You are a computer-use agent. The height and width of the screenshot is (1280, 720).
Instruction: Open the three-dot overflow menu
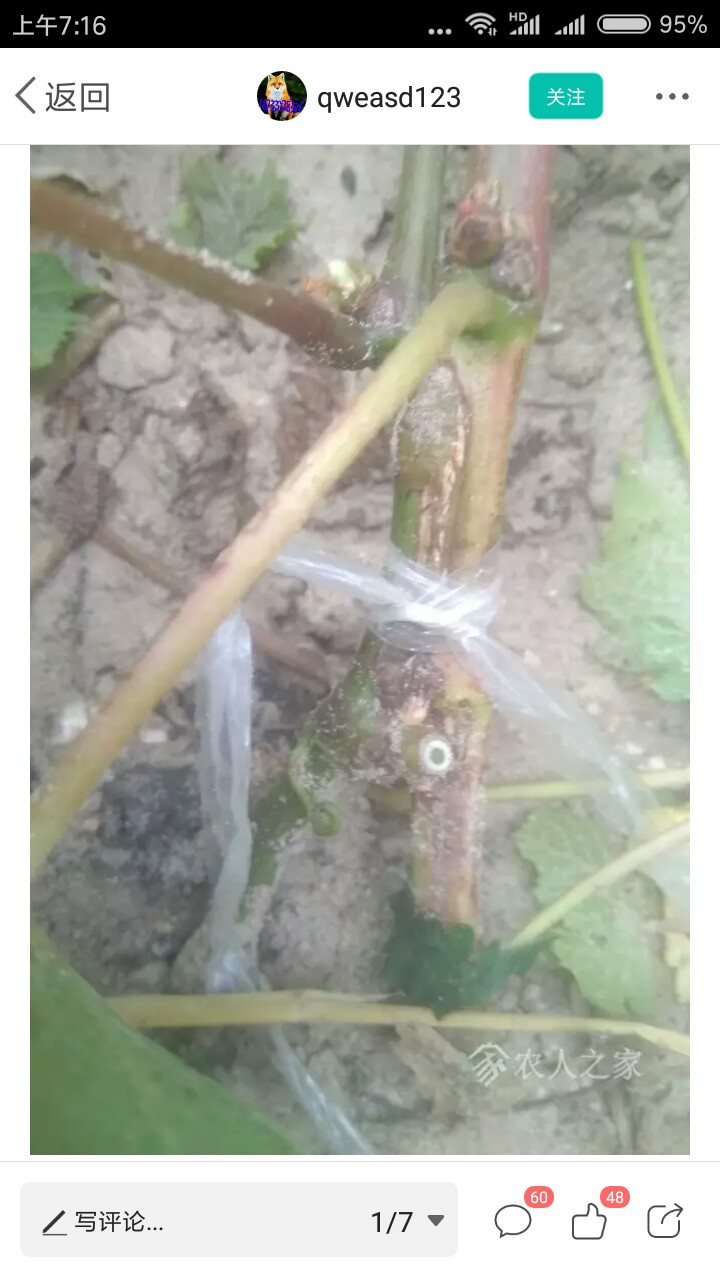[672, 97]
